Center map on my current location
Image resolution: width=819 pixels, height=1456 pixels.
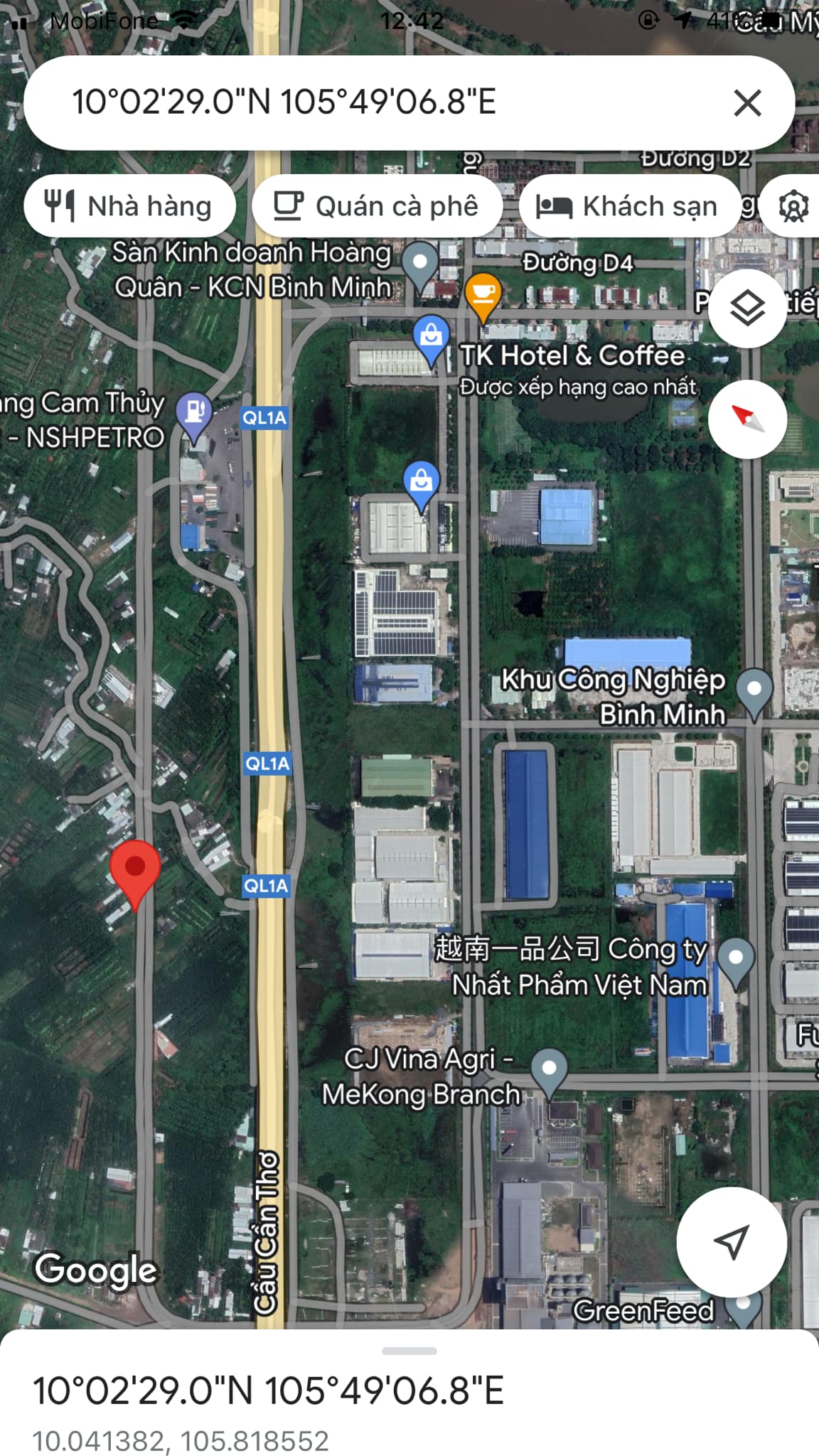pyautogui.click(x=732, y=1241)
